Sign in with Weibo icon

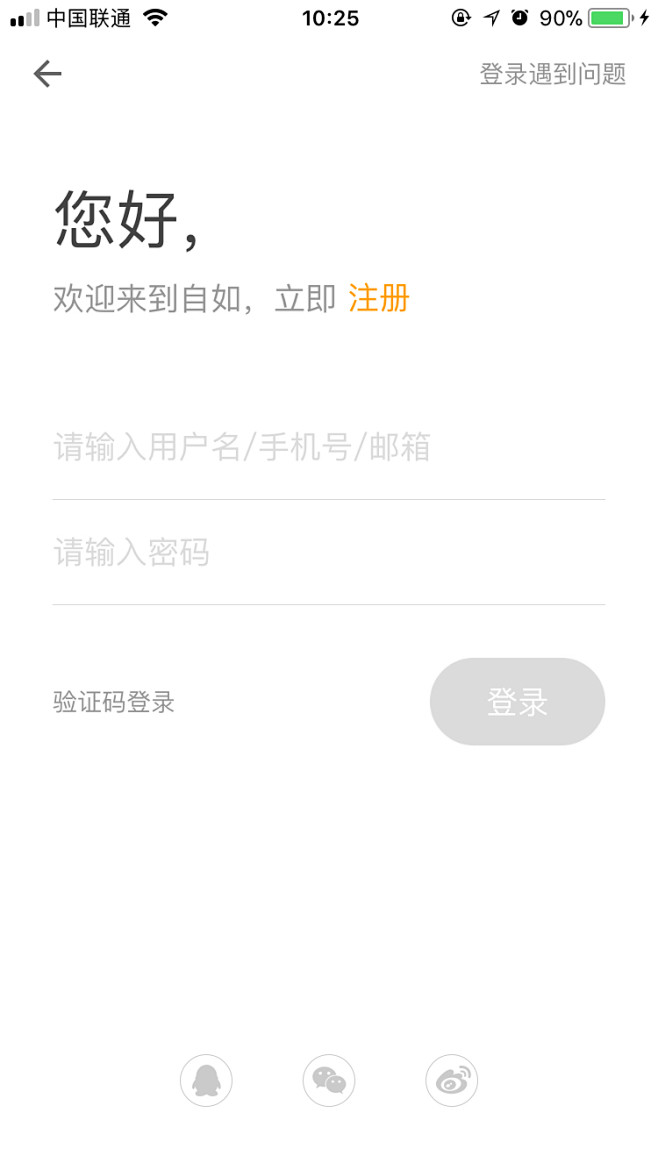click(x=451, y=1080)
